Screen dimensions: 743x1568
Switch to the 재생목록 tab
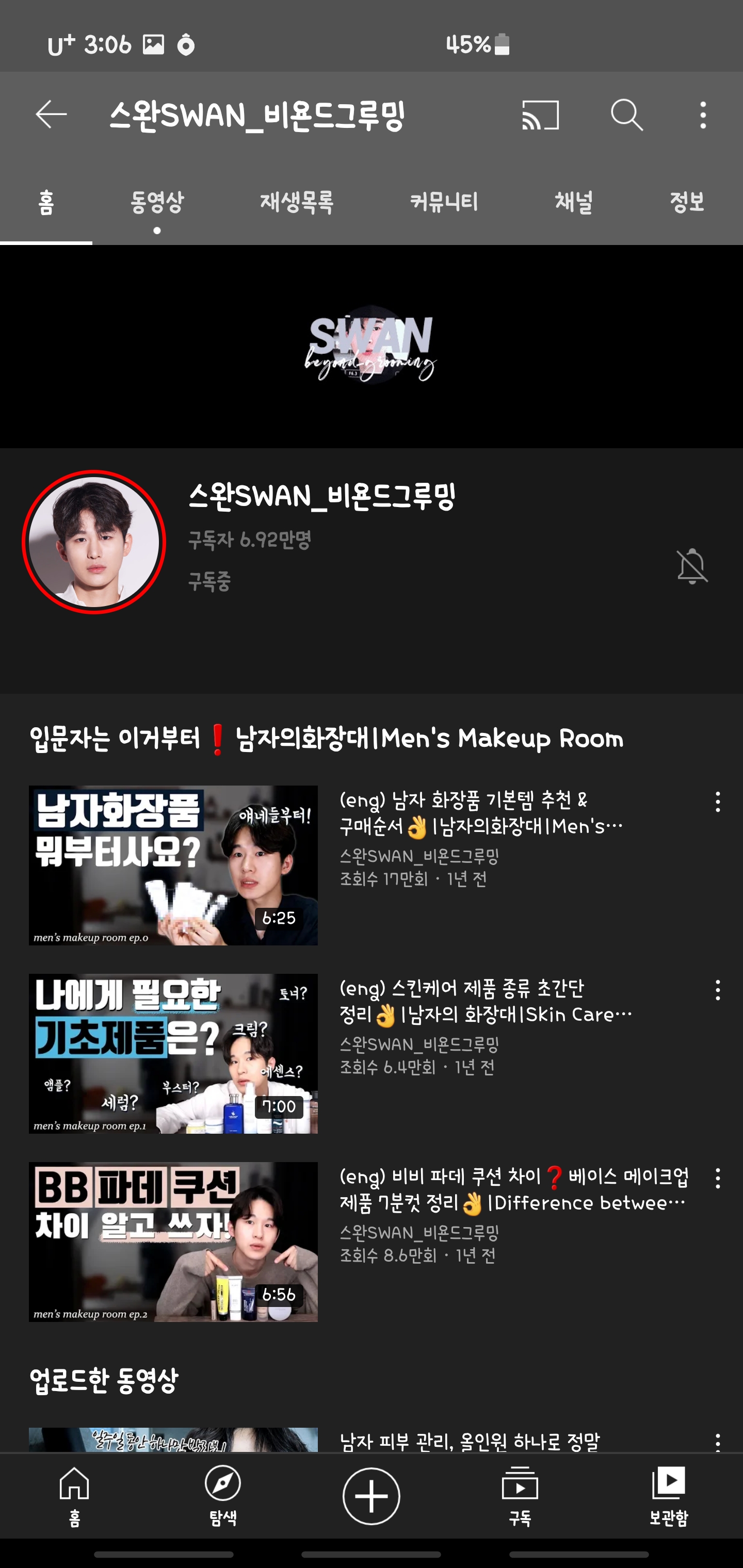tap(297, 202)
